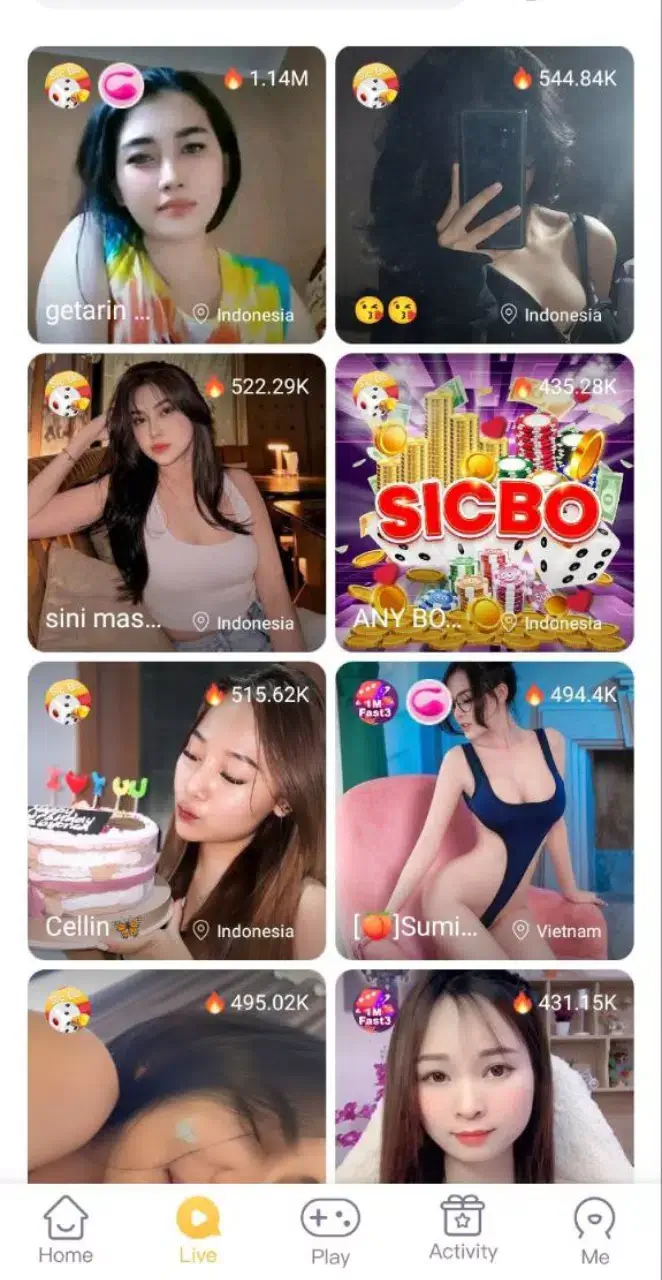Viewport: 662px width, 1280px height.
Task: Select the Live tab
Action: click(x=198, y=1230)
